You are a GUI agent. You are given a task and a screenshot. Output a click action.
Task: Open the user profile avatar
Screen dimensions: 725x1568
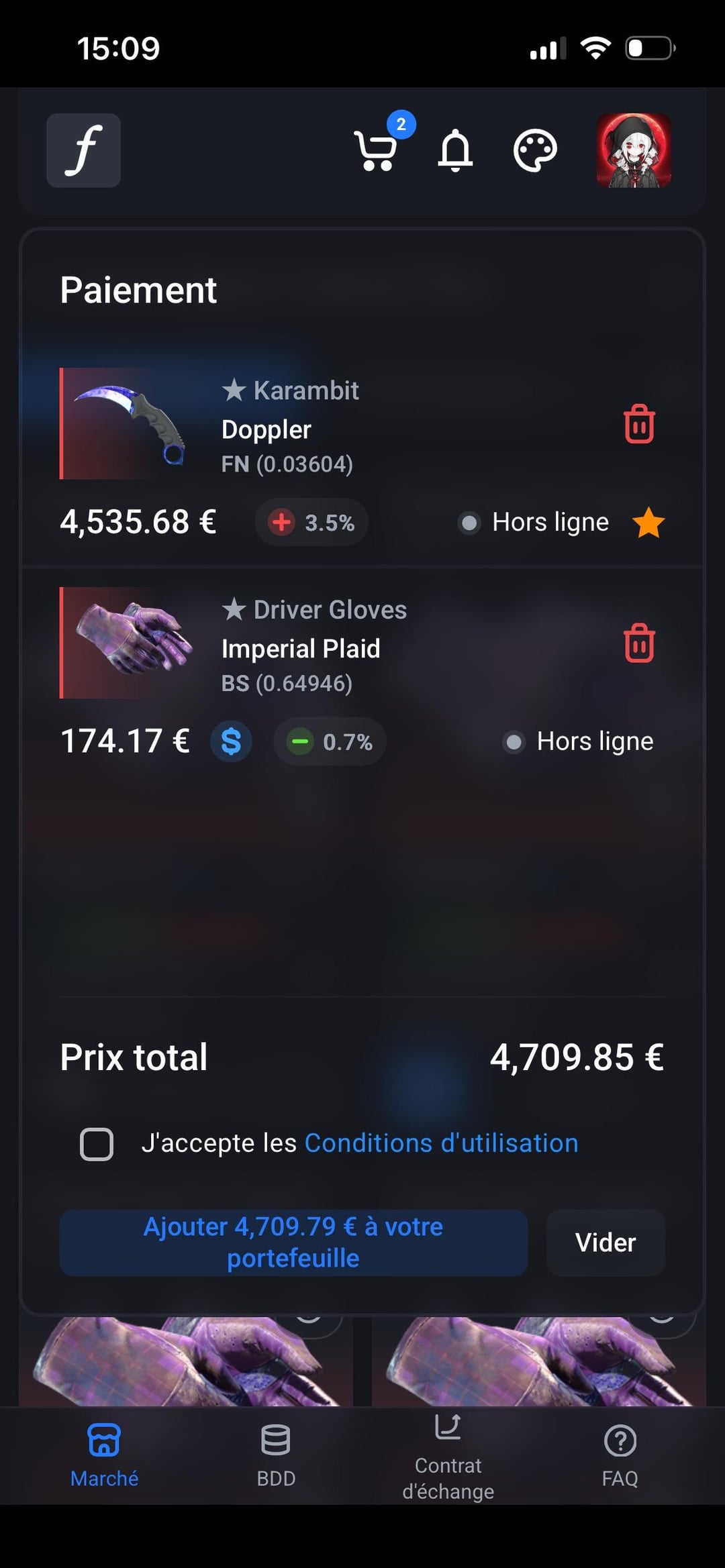pyautogui.click(x=634, y=150)
